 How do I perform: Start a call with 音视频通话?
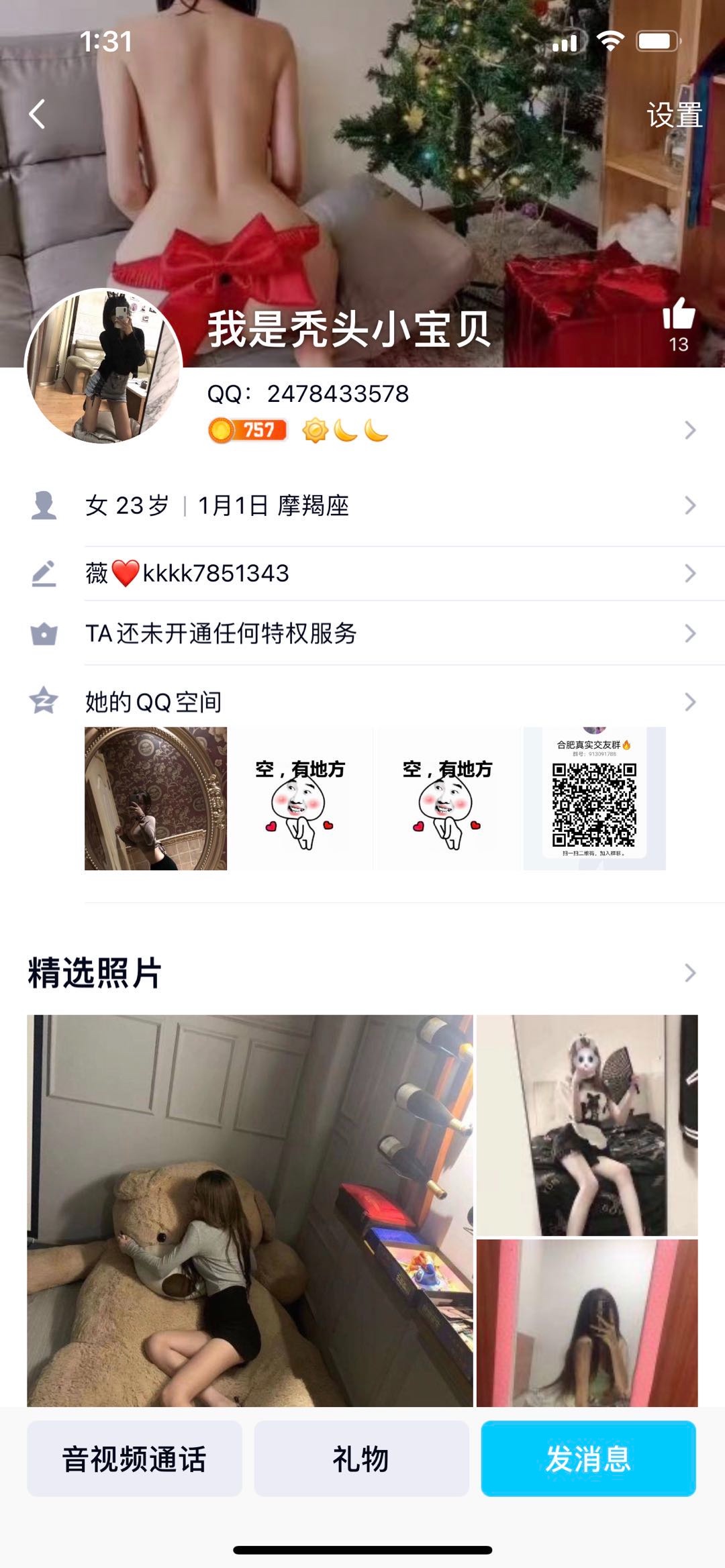134,1459
